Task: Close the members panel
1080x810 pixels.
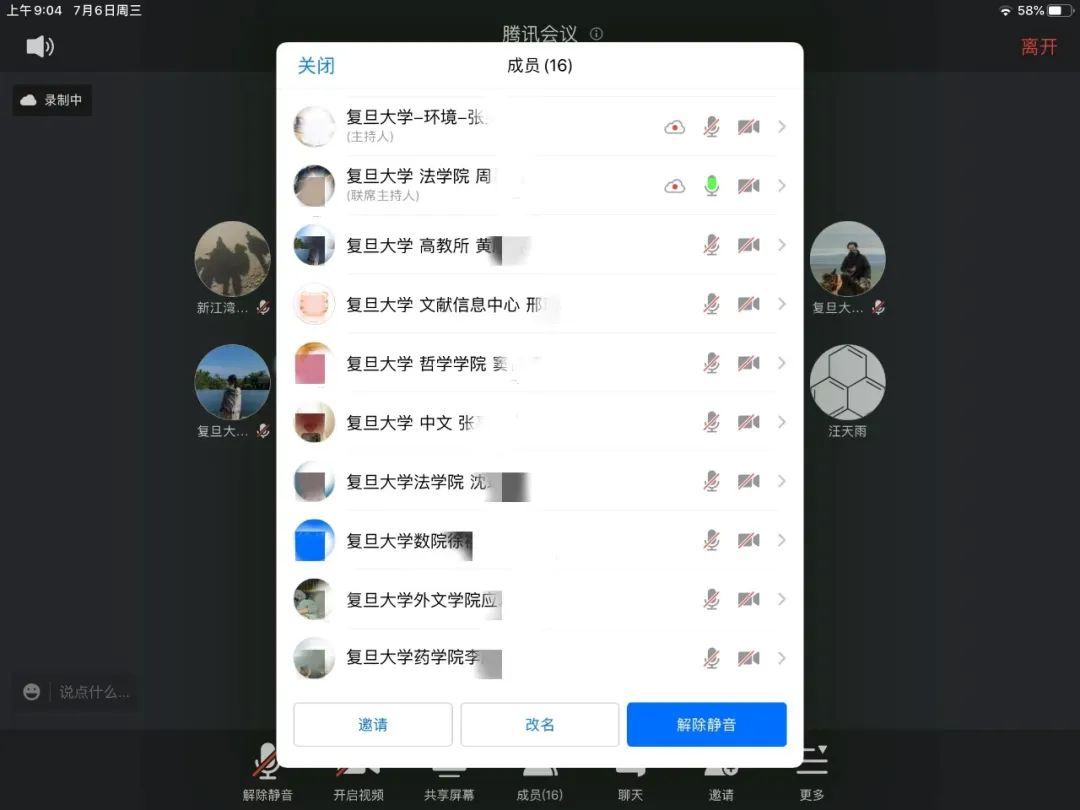Action: pyautogui.click(x=316, y=66)
